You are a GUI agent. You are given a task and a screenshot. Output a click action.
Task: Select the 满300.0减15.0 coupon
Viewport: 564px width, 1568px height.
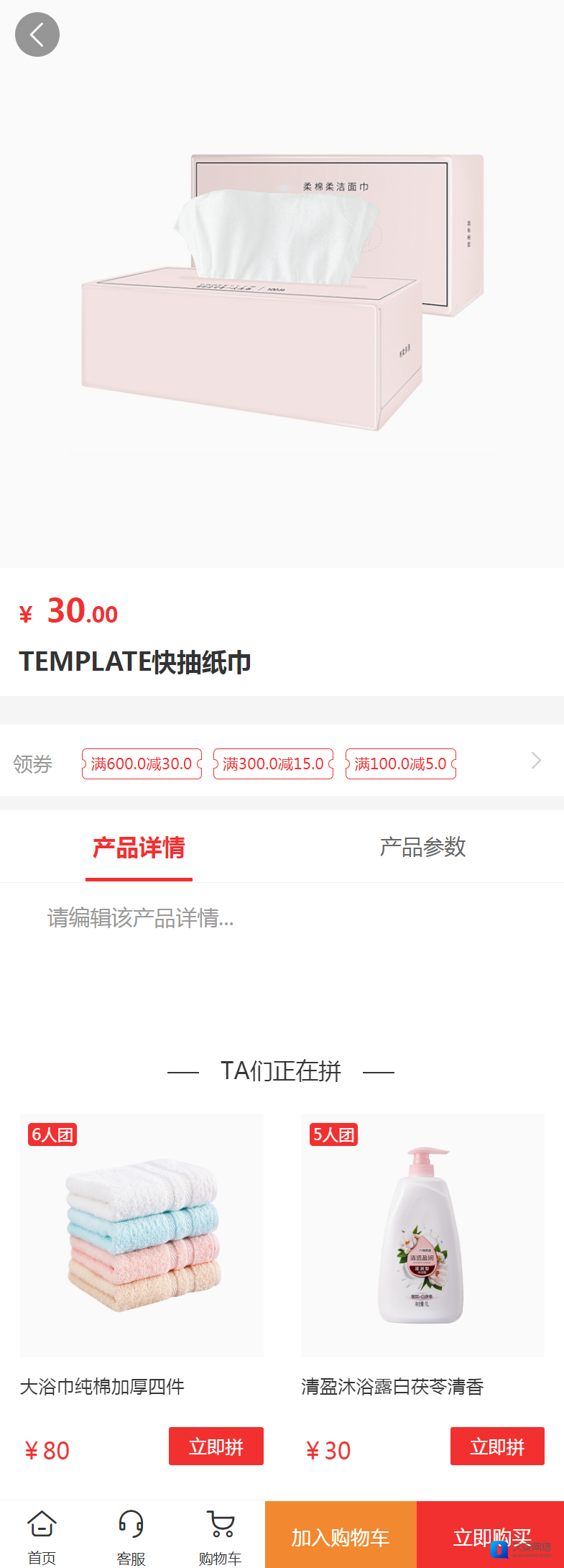[273, 764]
